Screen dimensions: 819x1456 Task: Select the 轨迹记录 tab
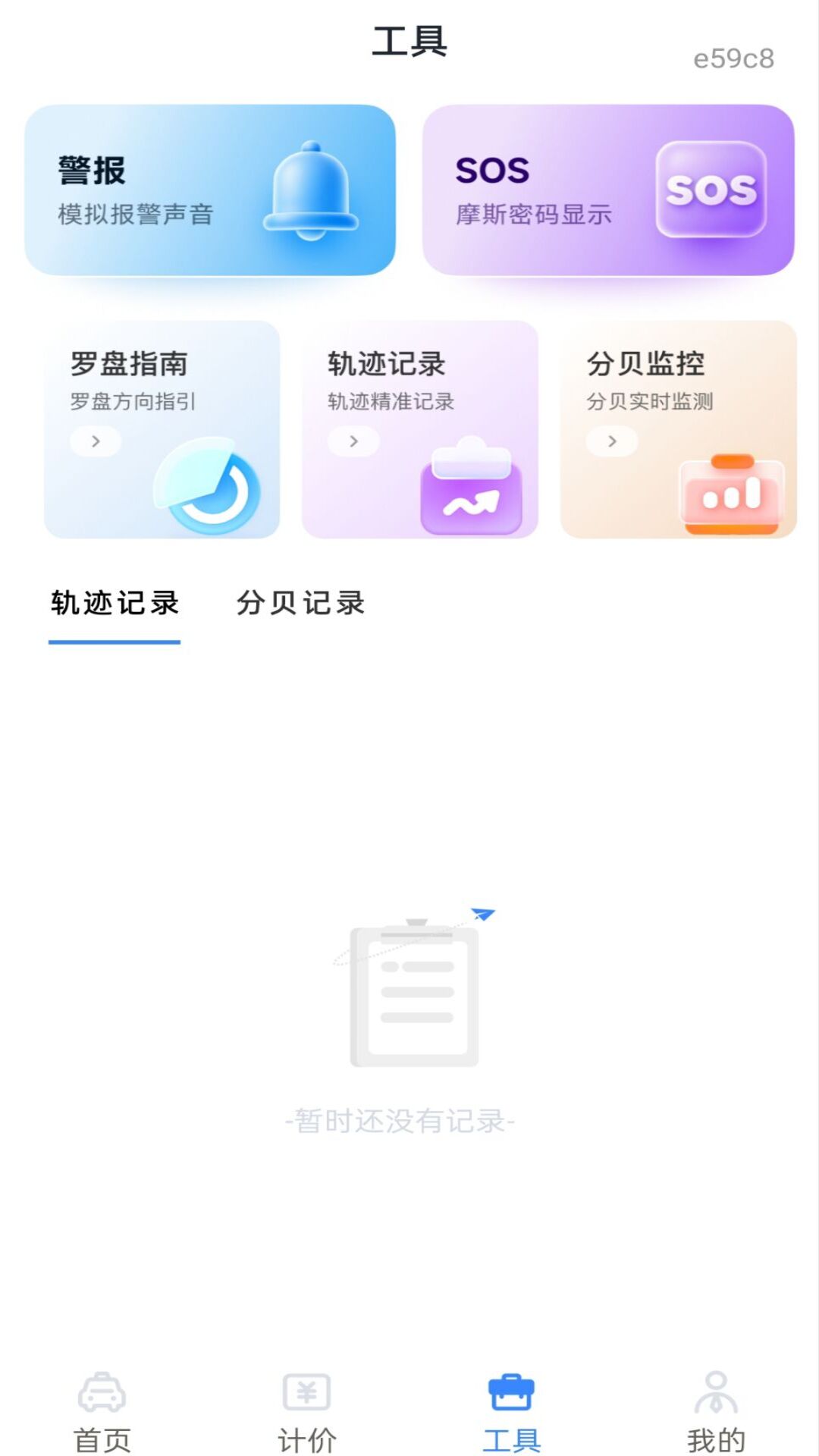point(115,601)
